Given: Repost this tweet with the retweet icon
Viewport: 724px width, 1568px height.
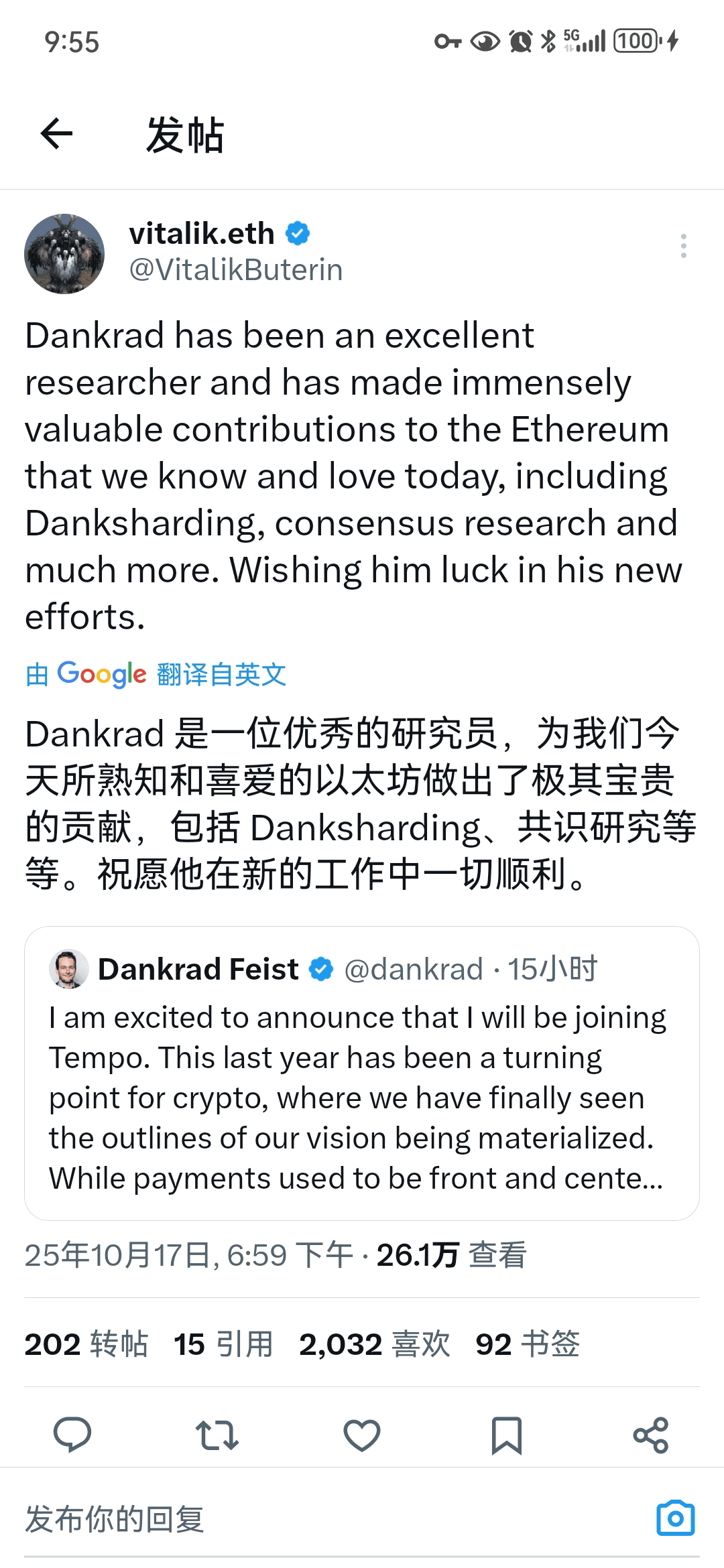Looking at the screenshot, I should click(x=217, y=1435).
